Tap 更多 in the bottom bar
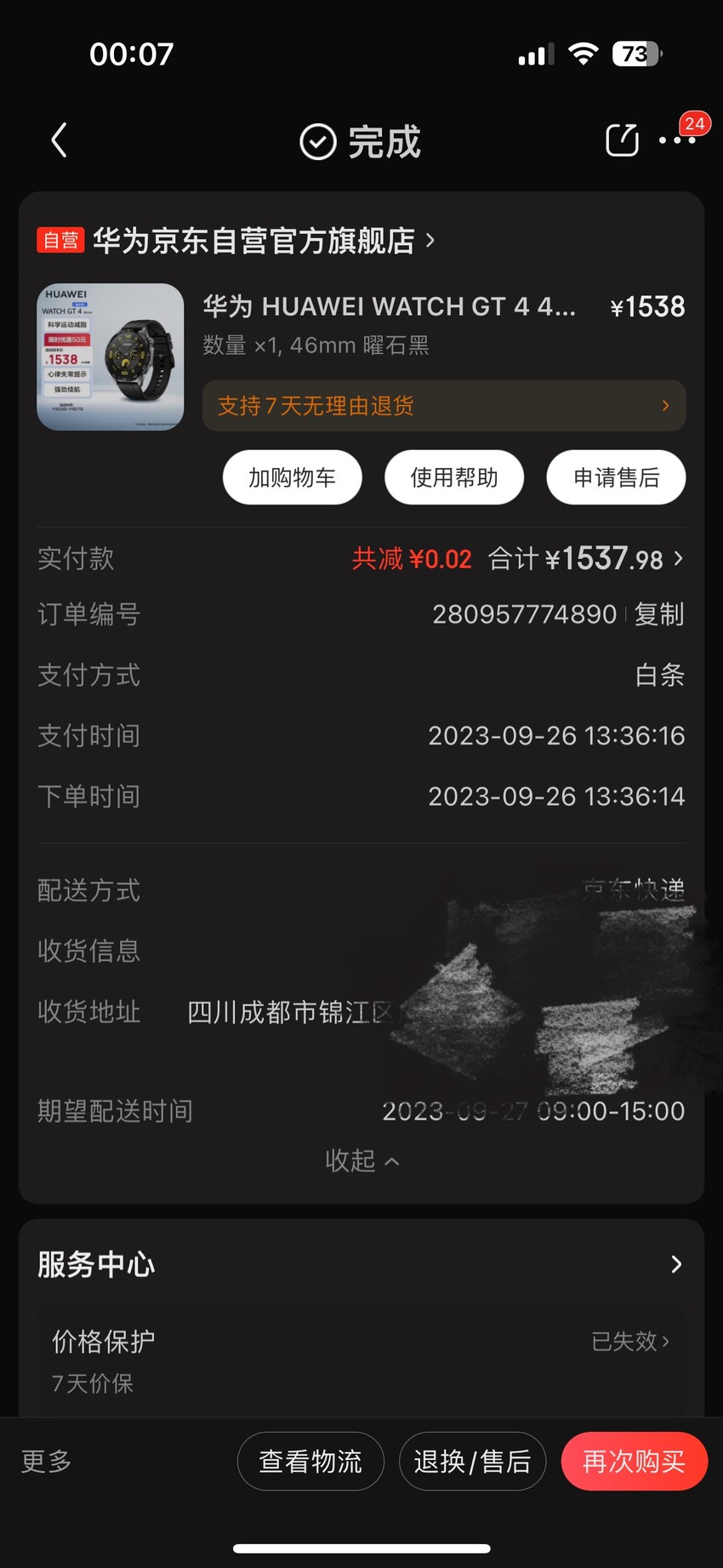Image resolution: width=723 pixels, height=1568 pixels. [x=47, y=1461]
